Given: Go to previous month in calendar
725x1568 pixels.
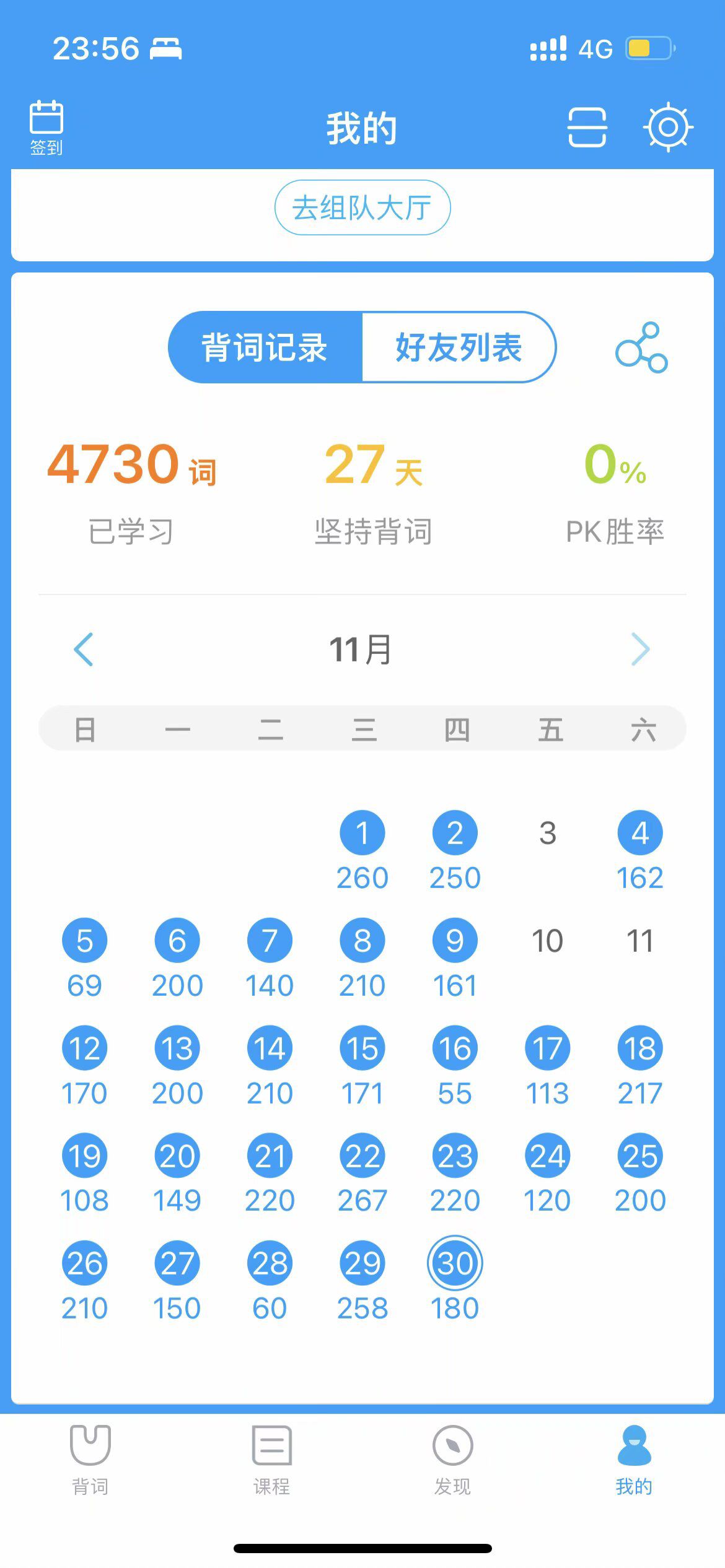Looking at the screenshot, I should click(84, 650).
